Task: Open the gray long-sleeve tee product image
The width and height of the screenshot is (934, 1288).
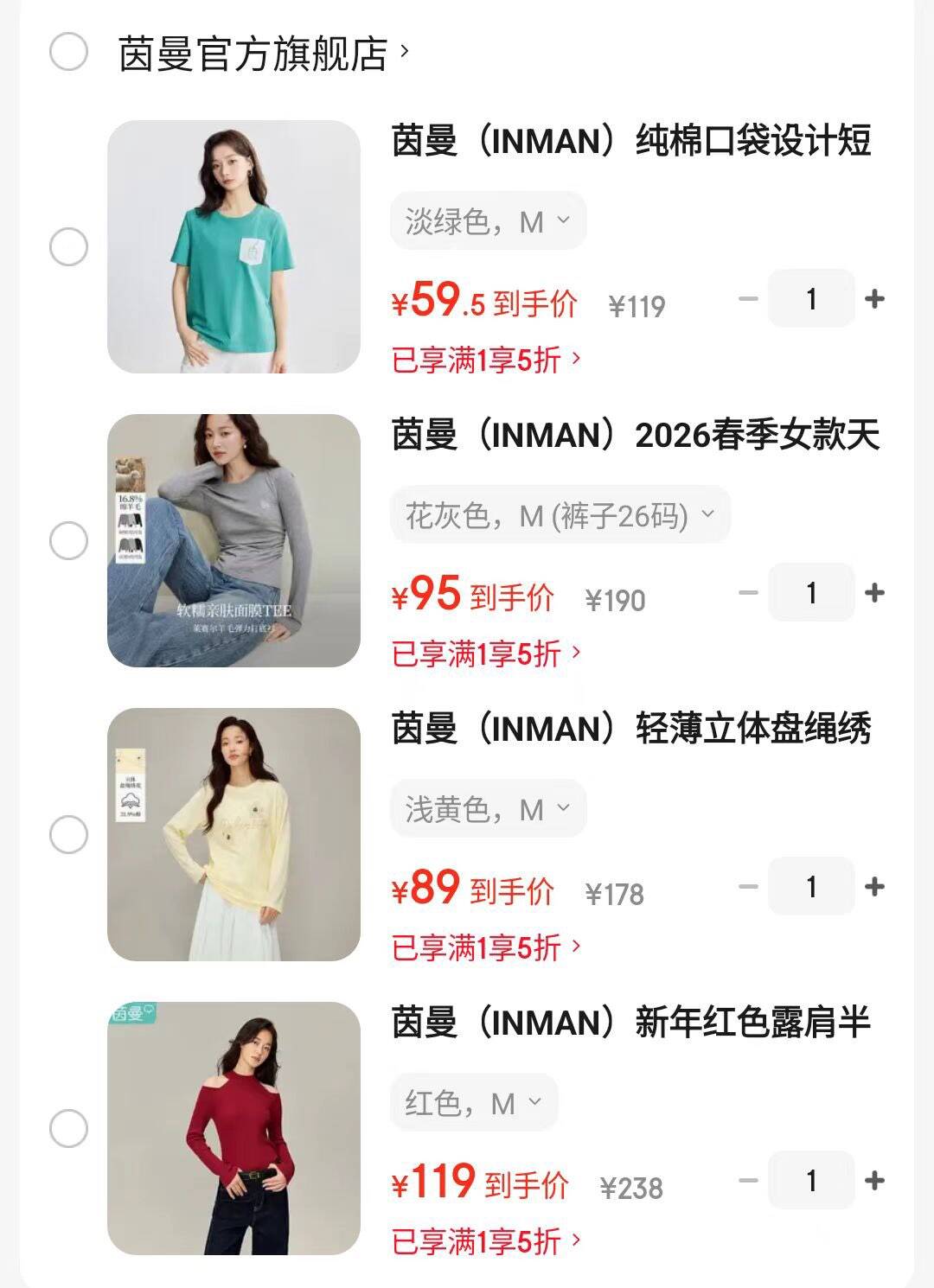Action: click(x=233, y=541)
